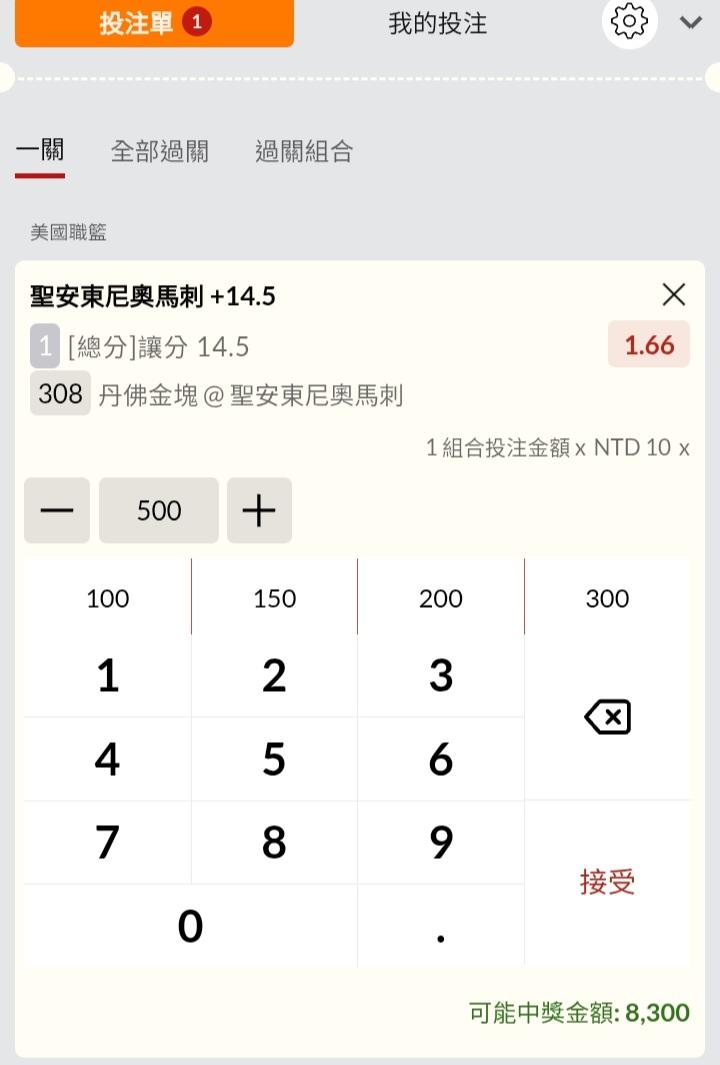Decrease the stake with the minus button
The image size is (720, 1065).
pyautogui.click(x=57, y=510)
